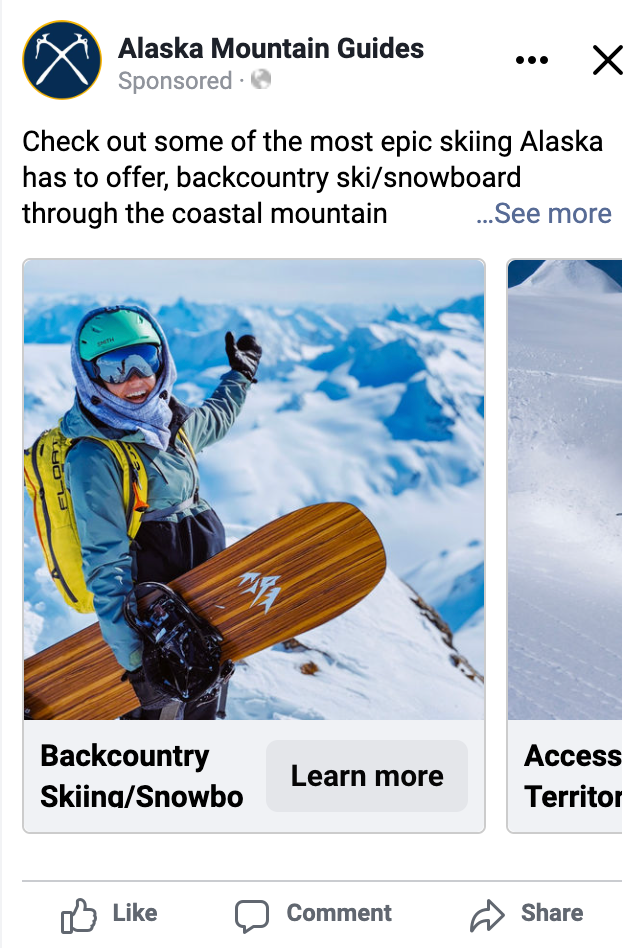Dismiss the sponsored post with X
Viewport: 642px width, 948px height.
pyautogui.click(x=608, y=60)
